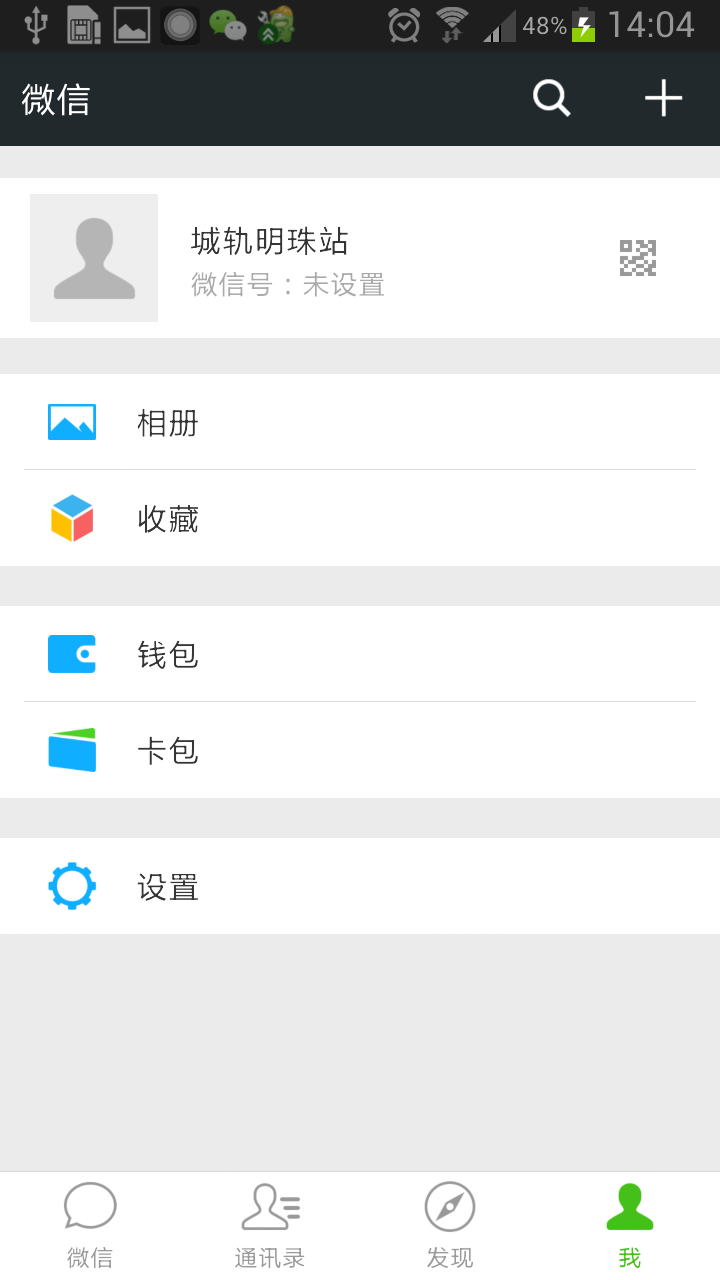Switch to the 微信 chats tab
Screen dimensions: 720x1280
(90, 1226)
